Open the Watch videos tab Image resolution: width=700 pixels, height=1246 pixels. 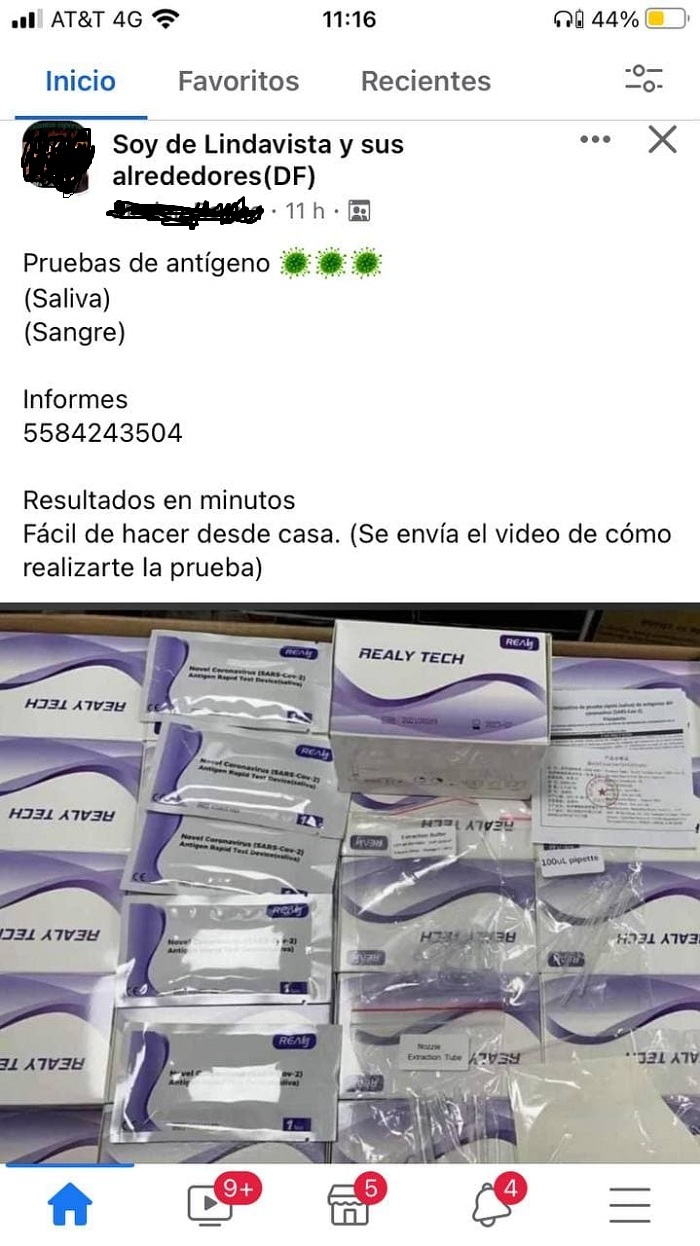click(x=212, y=1203)
